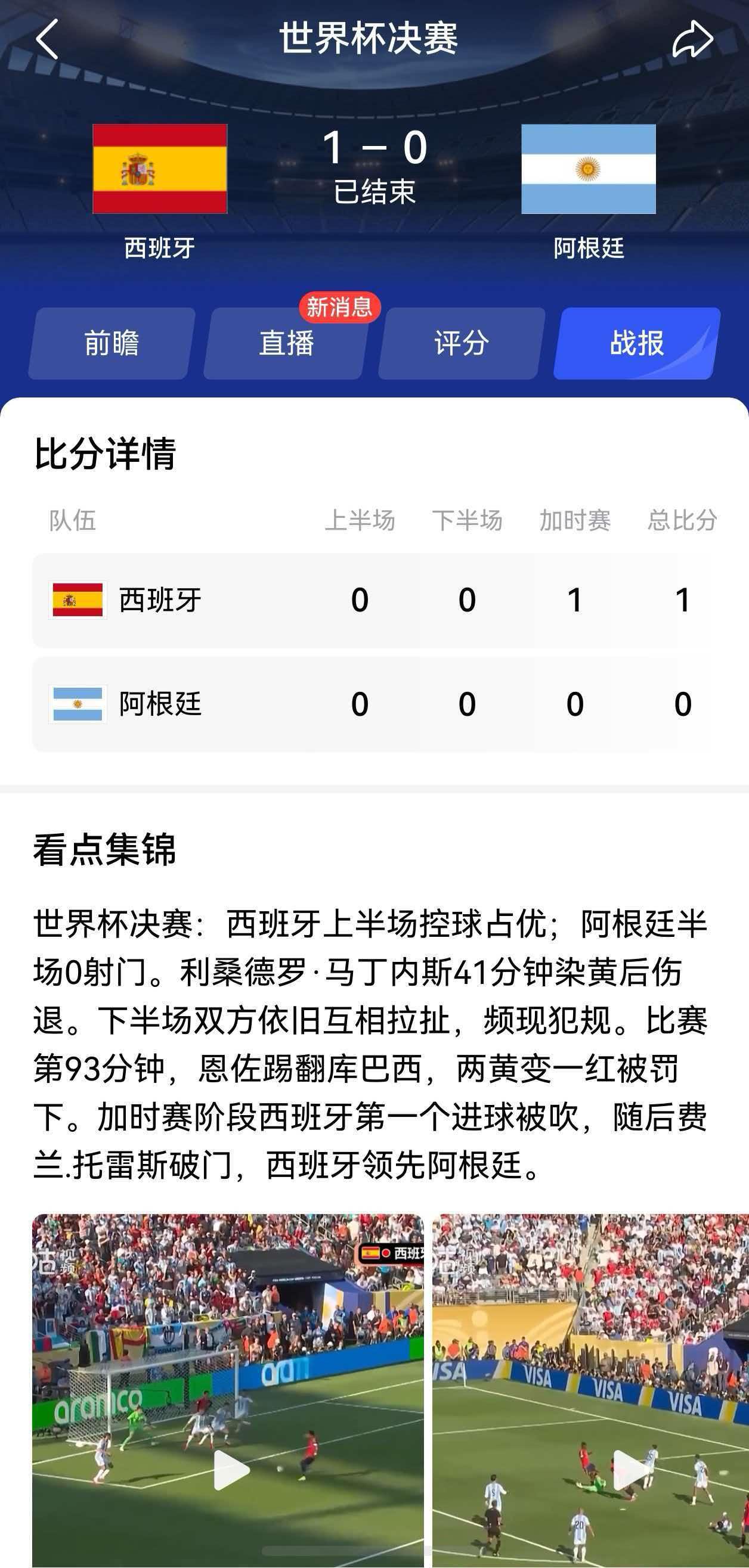749x1568 pixels.
Task: Open the Argentina team in the header
Action: (588, 192)
